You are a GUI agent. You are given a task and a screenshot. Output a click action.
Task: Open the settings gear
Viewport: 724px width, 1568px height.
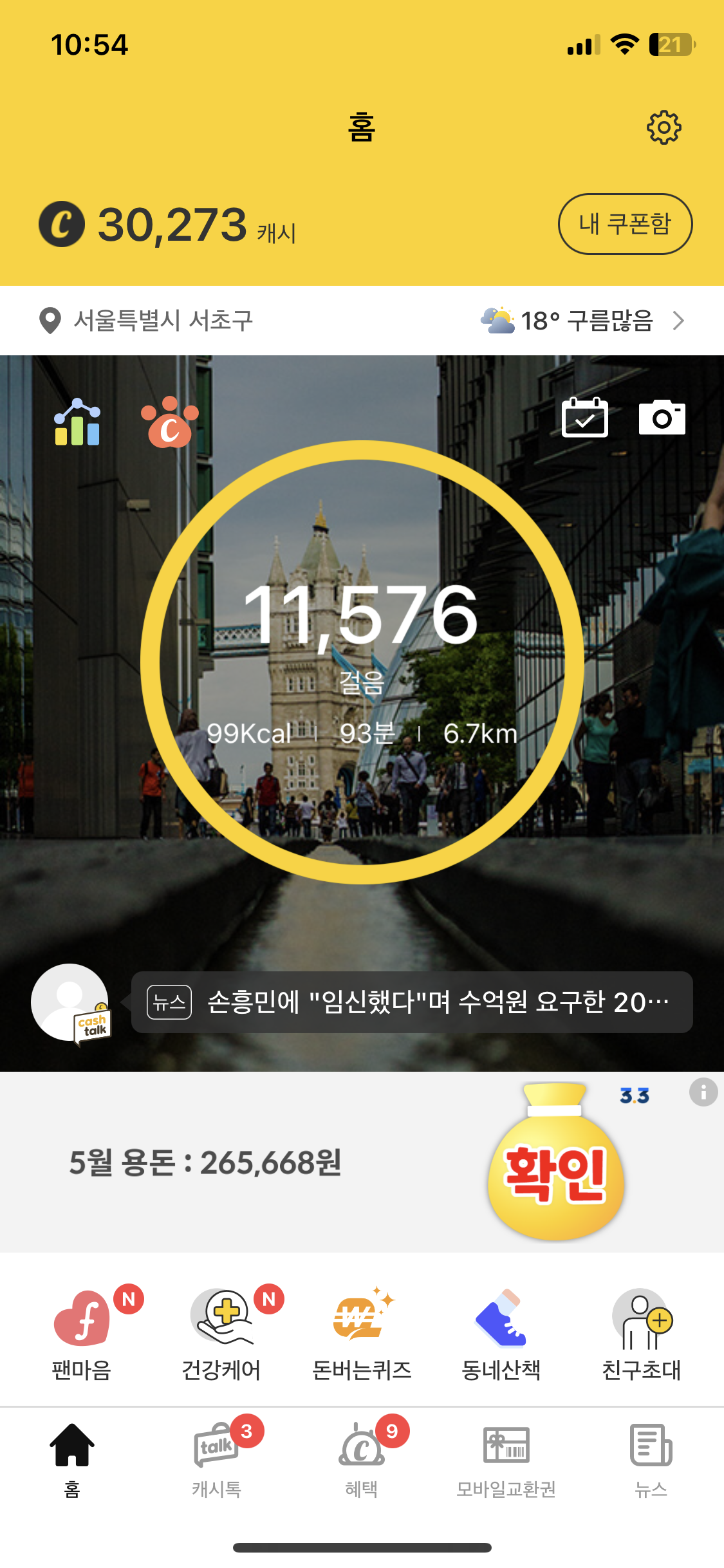coord(664,127)
